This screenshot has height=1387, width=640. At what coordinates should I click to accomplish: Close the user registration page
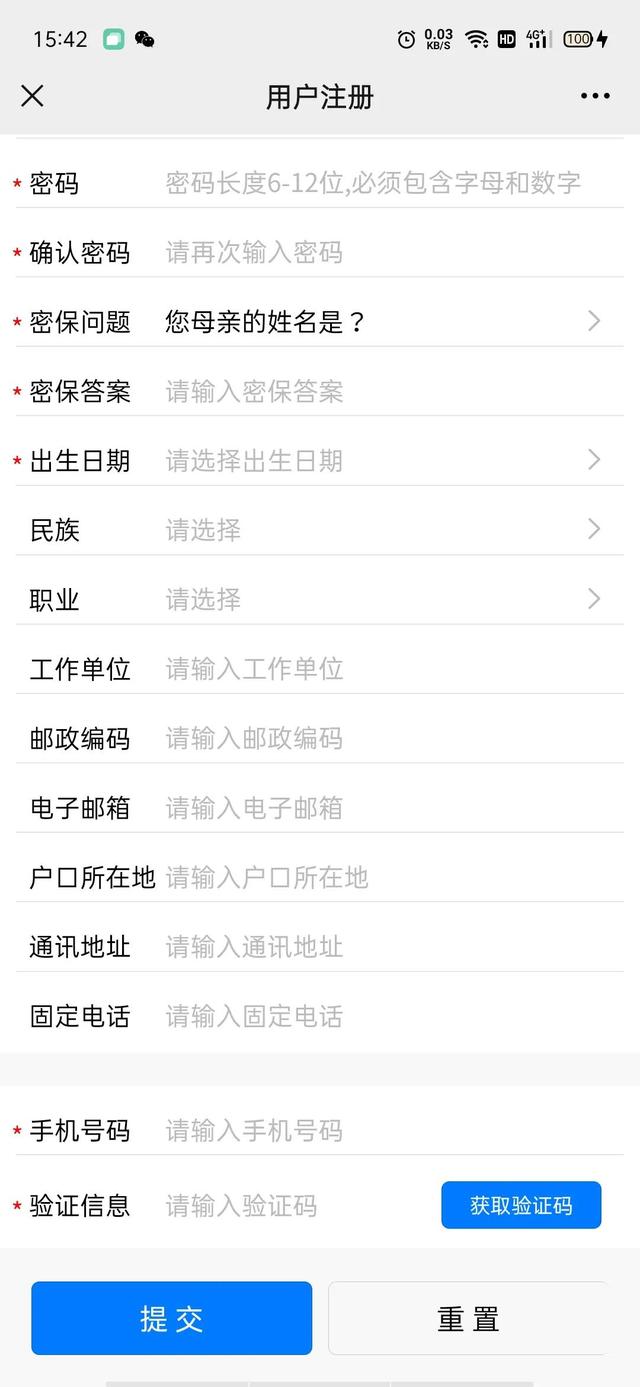pos(32,96)
